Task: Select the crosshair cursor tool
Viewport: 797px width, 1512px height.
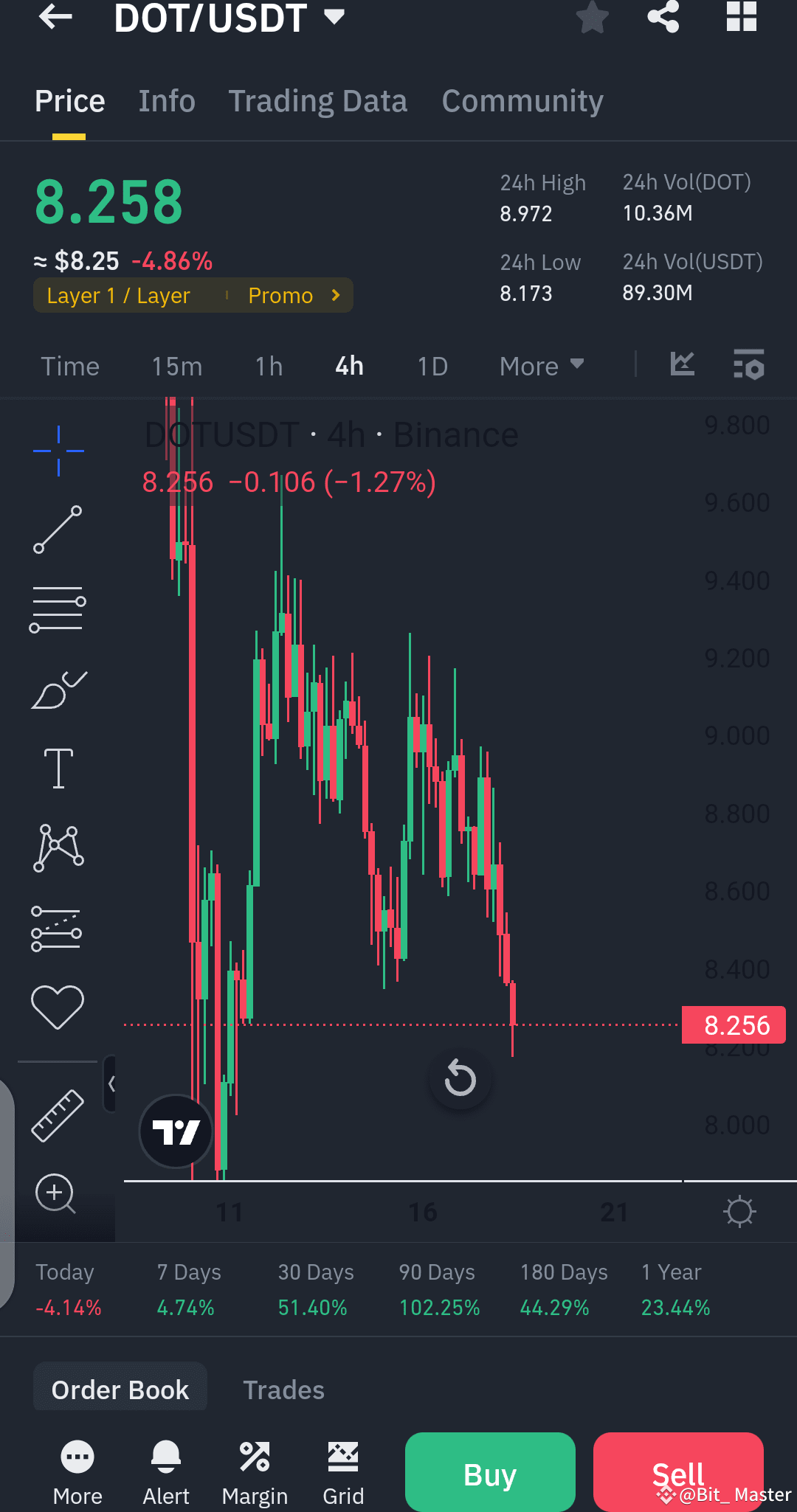Action: click(x=58, y=450)
